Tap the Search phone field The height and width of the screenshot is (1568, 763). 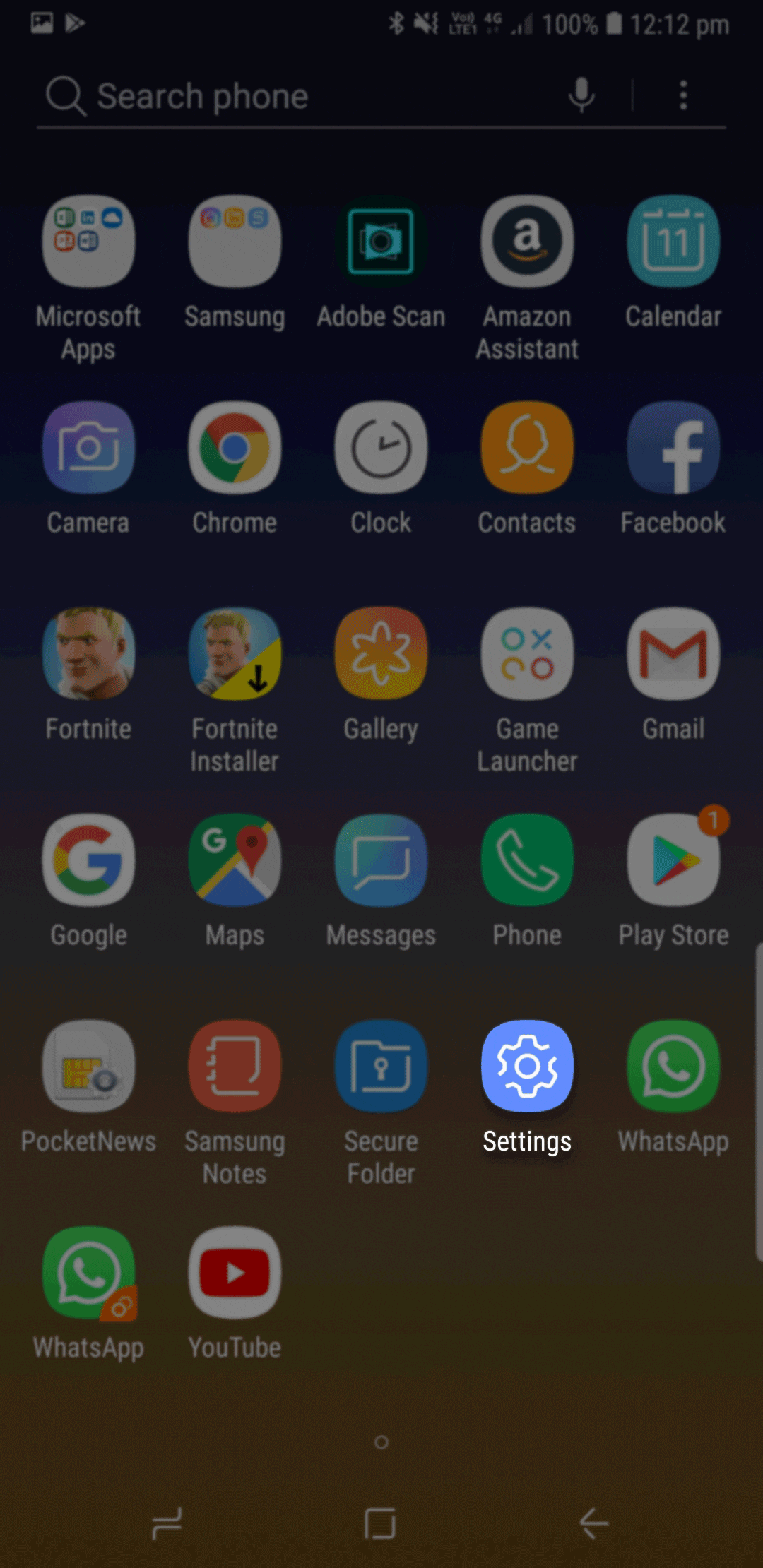point(297,95)
